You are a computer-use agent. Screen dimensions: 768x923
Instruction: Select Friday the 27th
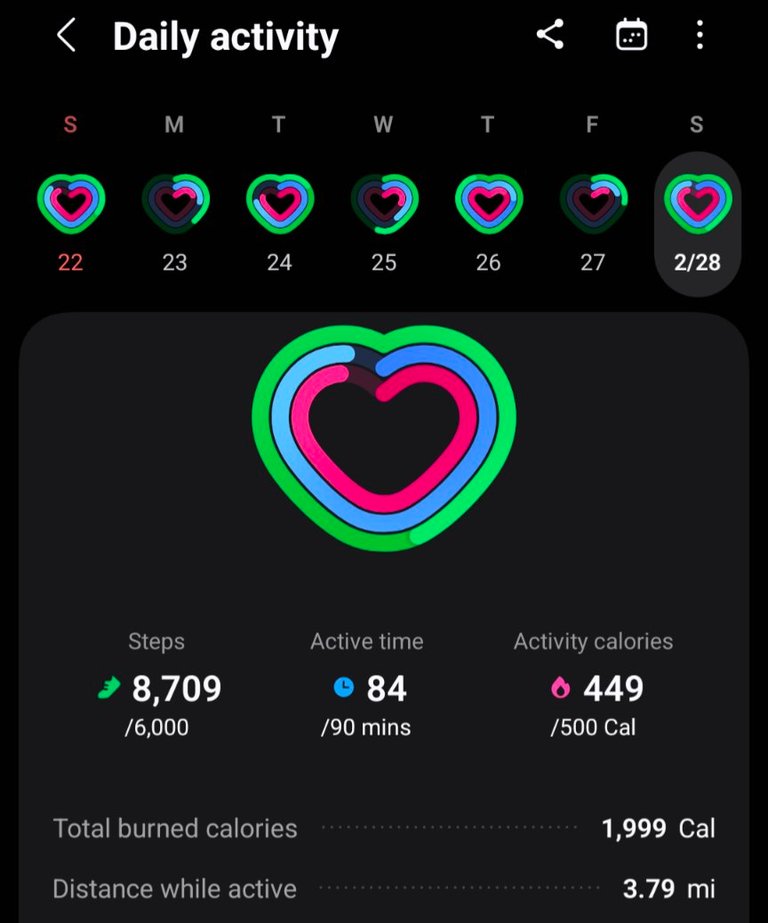593,200
